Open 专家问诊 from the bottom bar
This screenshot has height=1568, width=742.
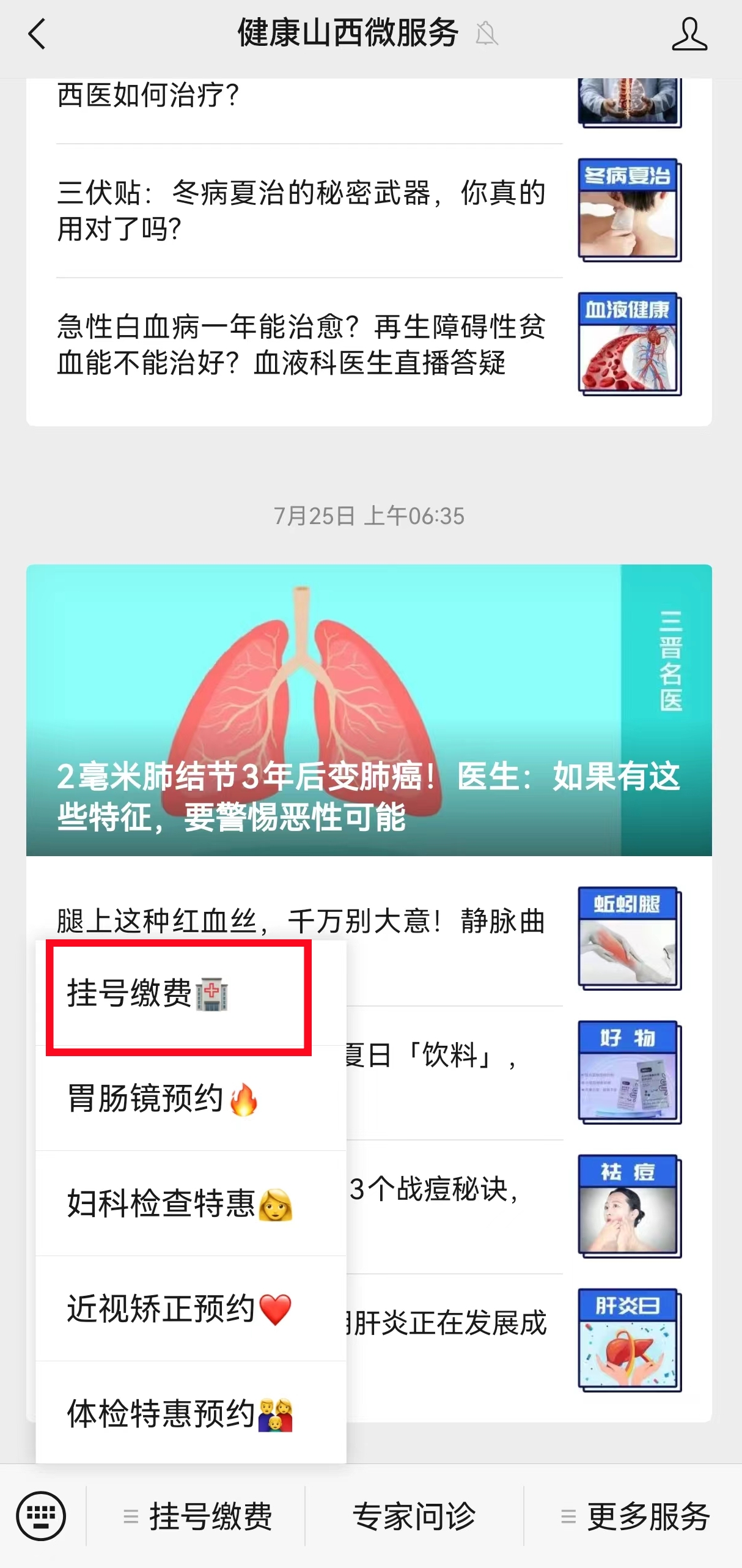[414, 1516]
